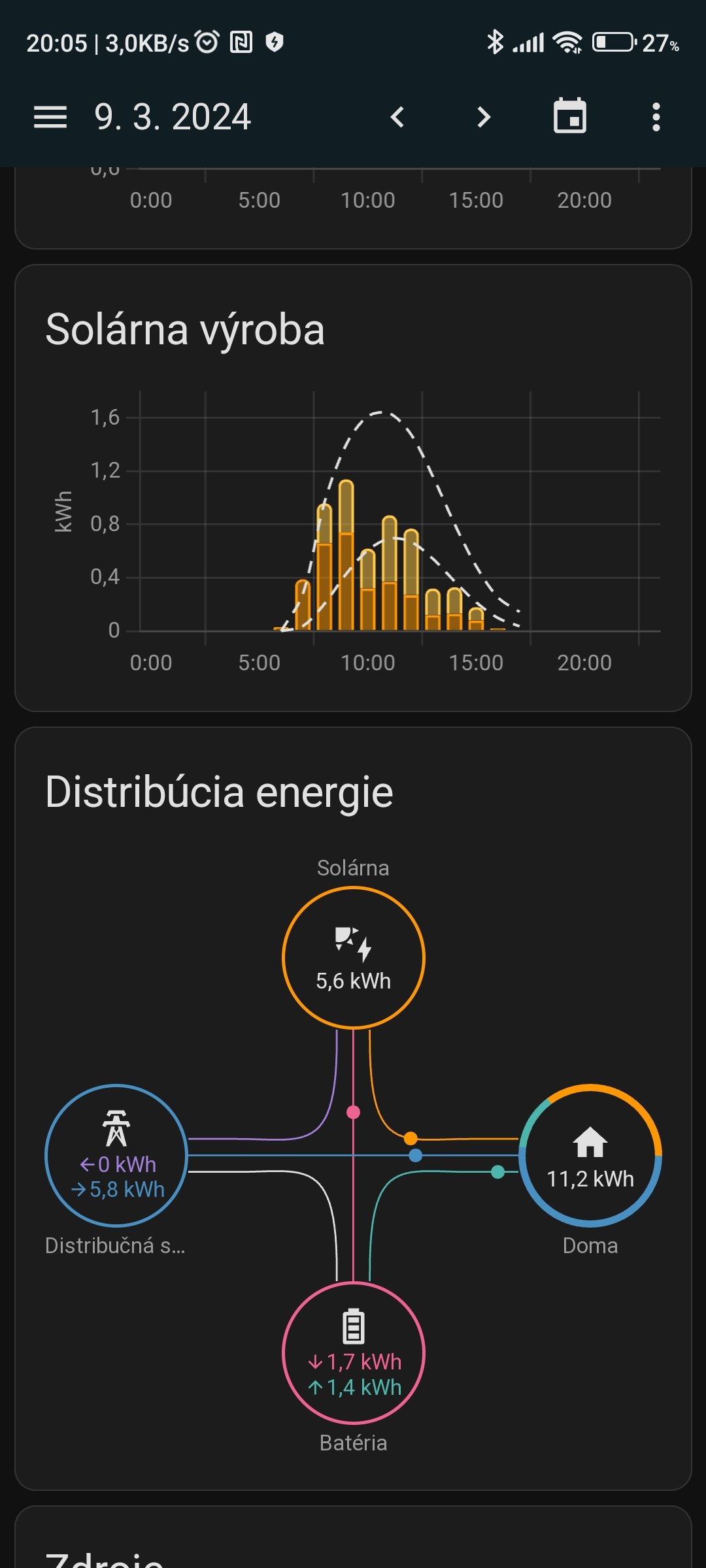Open the calendar date picker
This screenshot has height=1568, width=706.
point(570,117)
